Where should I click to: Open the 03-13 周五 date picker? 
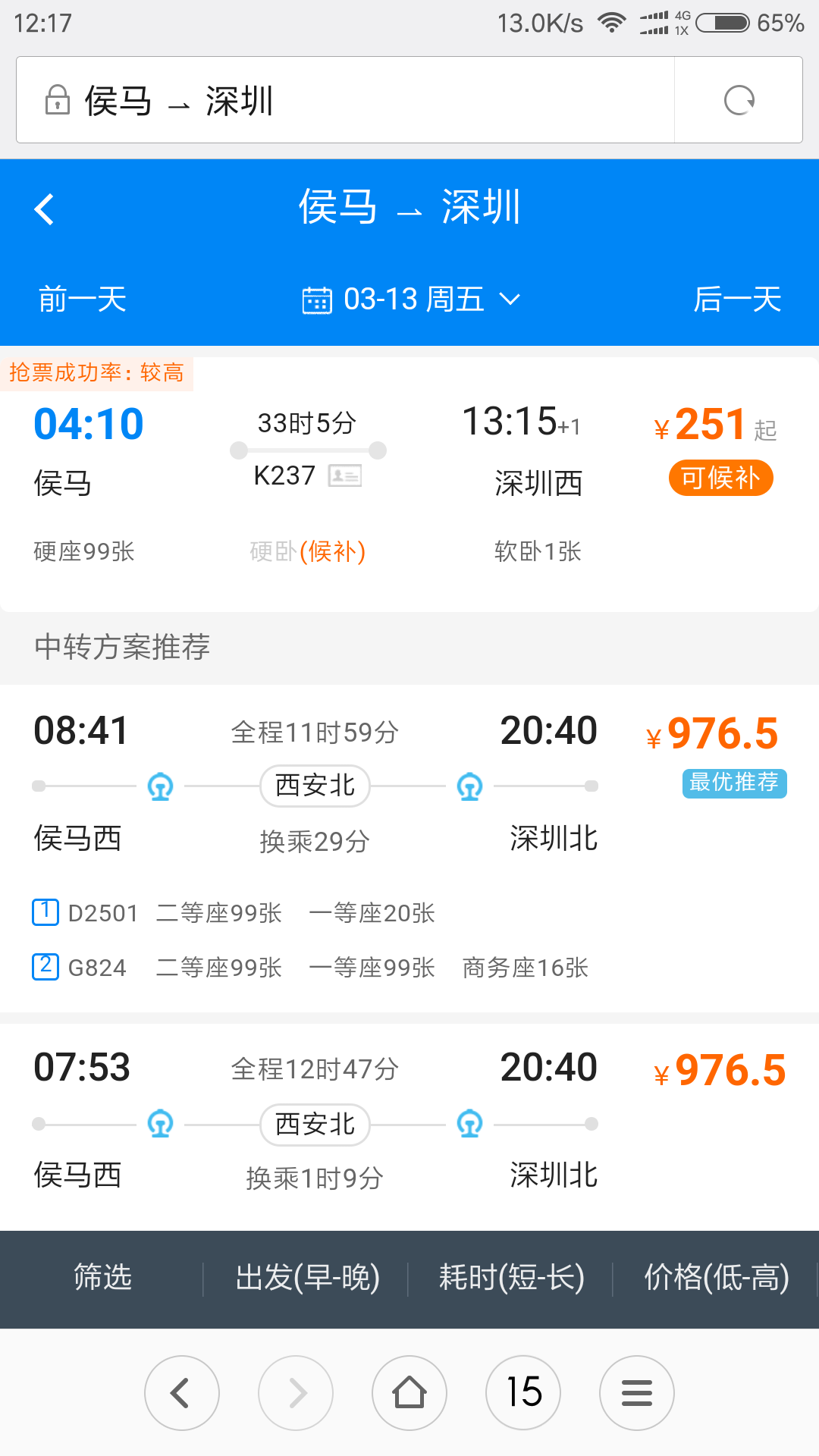pyautogui.click(x=412, y=300)
